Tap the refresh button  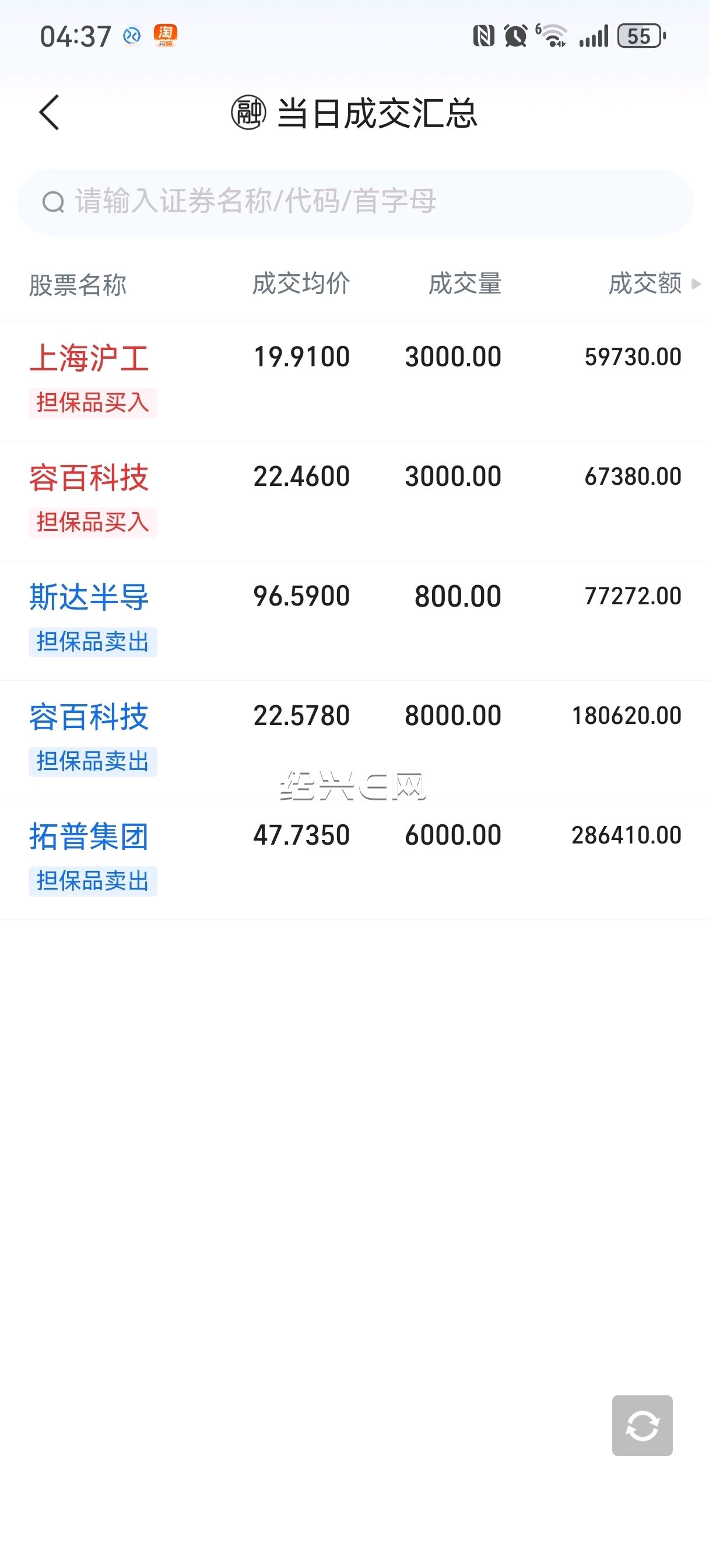642,1426
